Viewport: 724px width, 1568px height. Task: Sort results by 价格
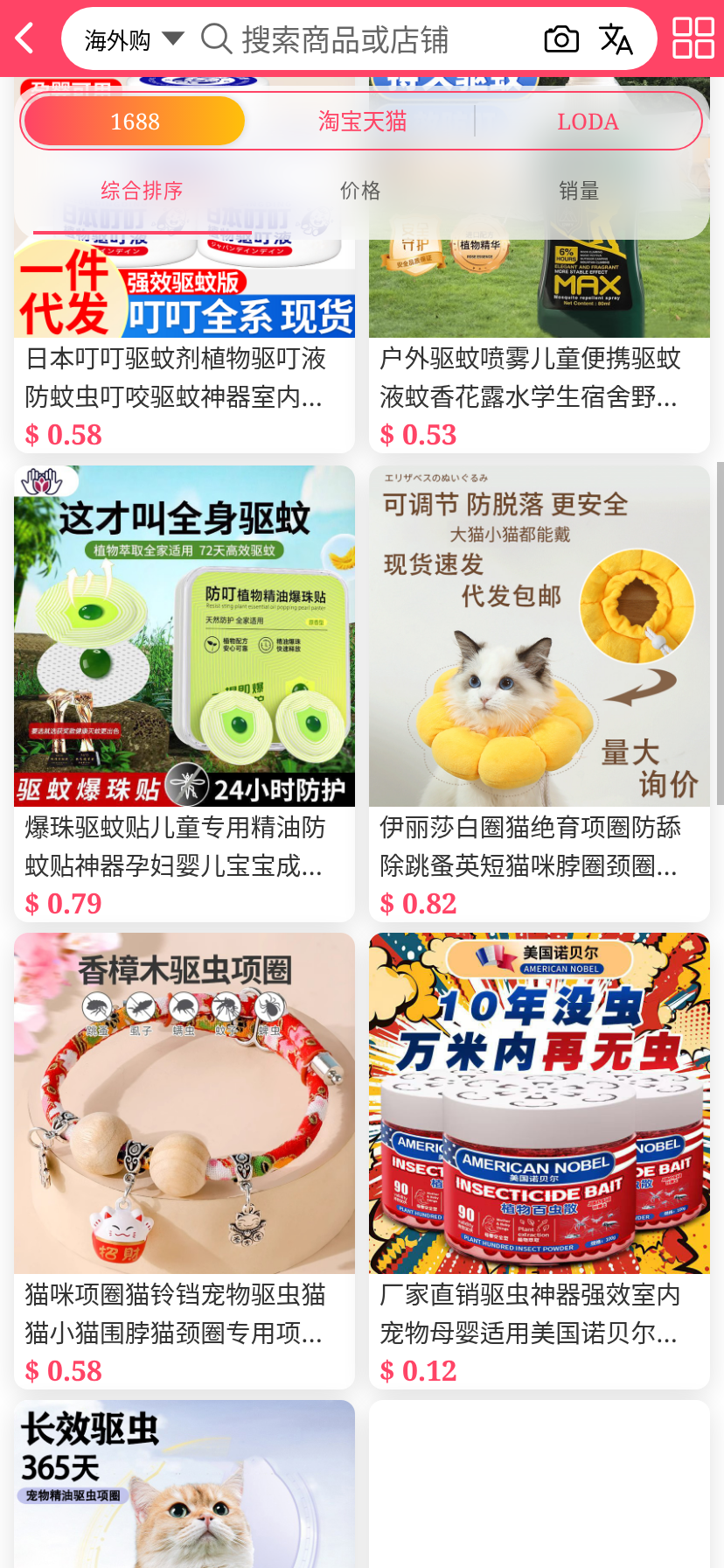(360, 191)
